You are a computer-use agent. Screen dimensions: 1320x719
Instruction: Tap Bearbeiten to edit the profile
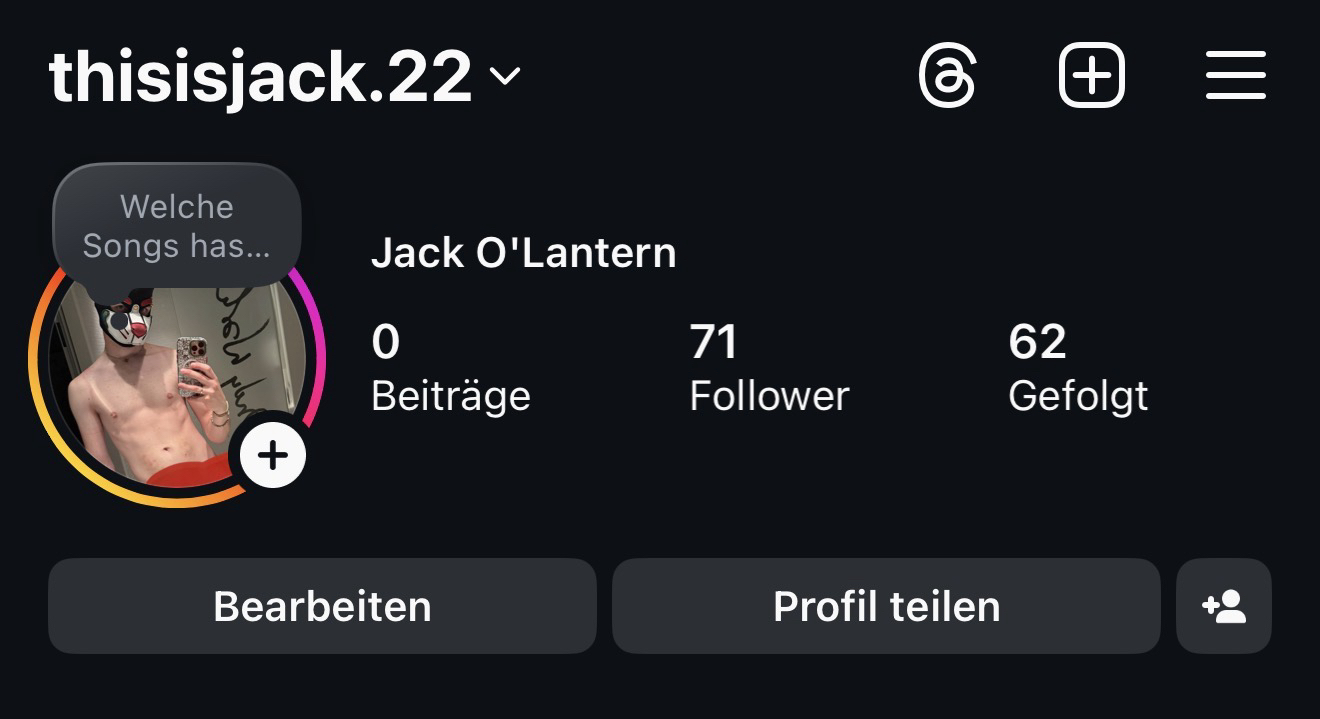click(322, 606)
